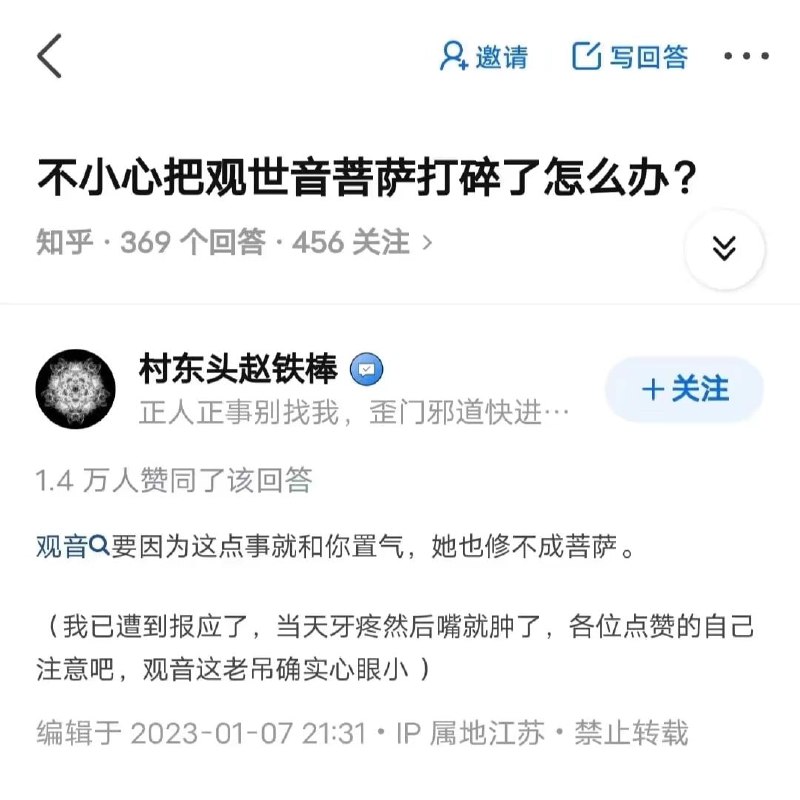The image size is (800, 800).
Task: Go back using the top-left arrow
Action: 50,56
